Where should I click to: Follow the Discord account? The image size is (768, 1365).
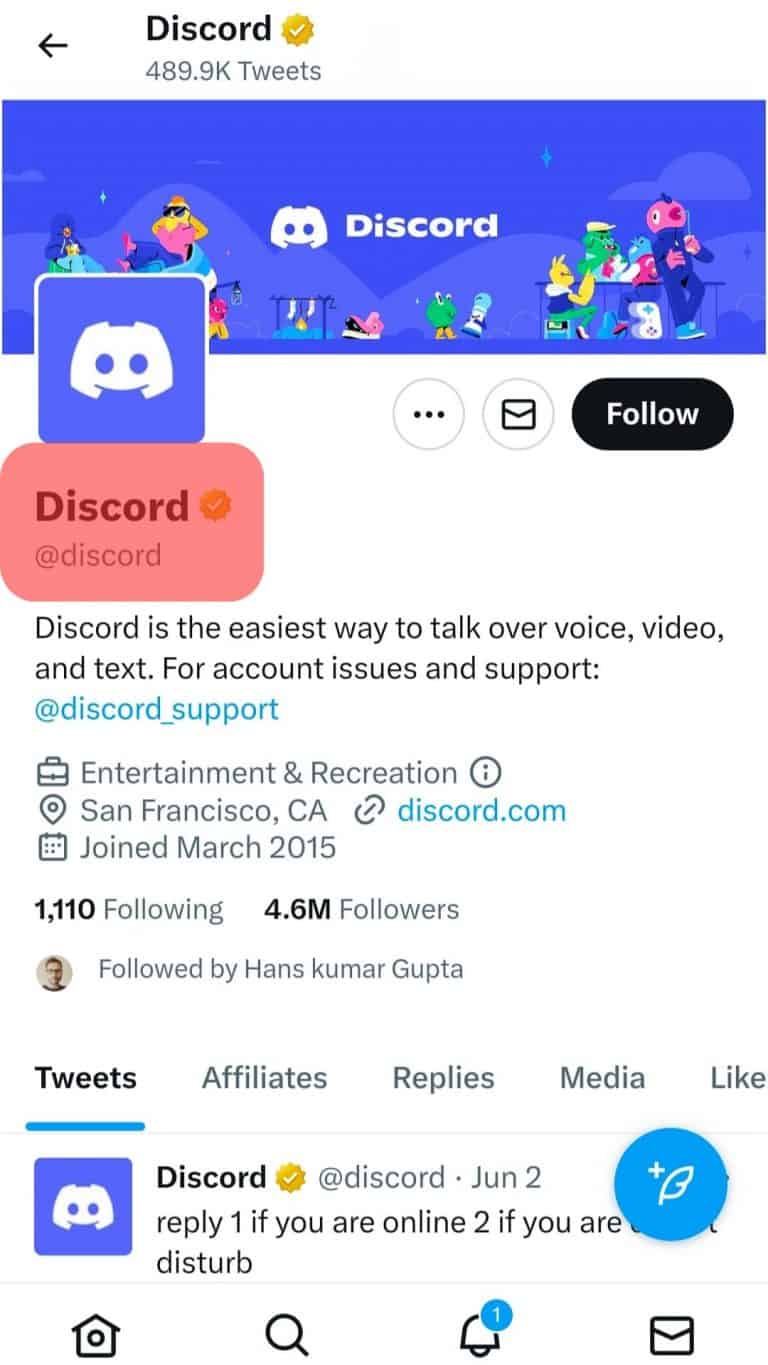(651, 413)
